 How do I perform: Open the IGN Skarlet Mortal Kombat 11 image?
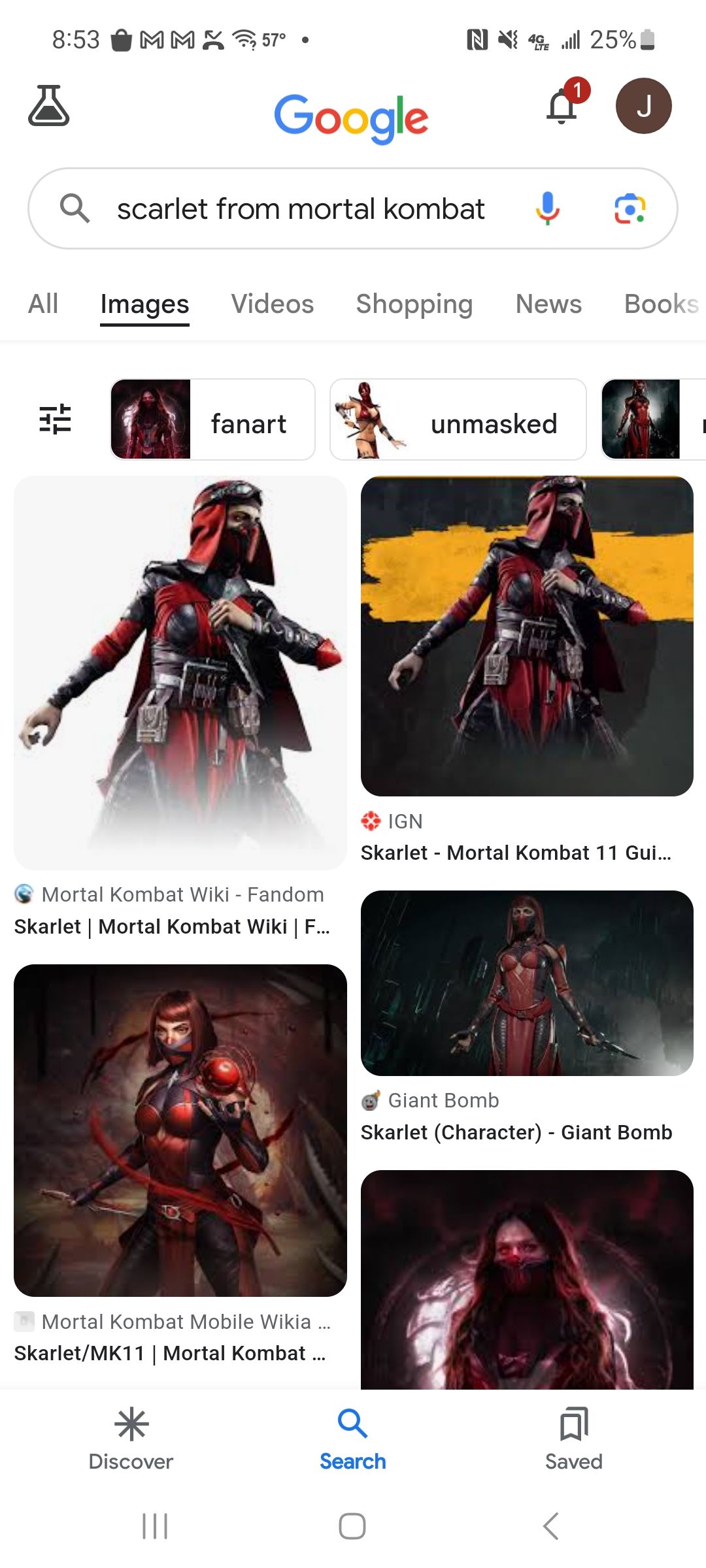[527, 636]
